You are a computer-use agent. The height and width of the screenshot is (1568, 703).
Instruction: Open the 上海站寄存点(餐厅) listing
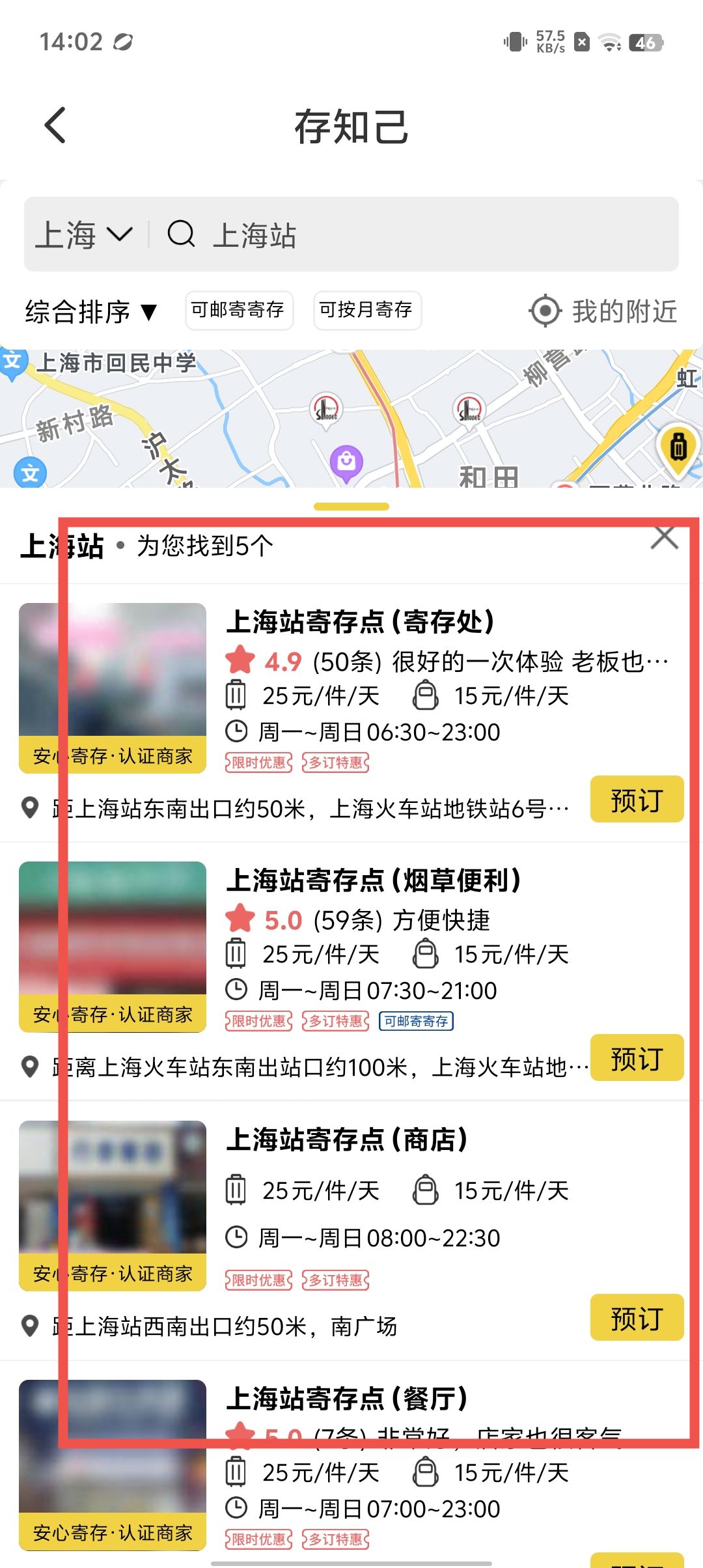click(346, 1398)
